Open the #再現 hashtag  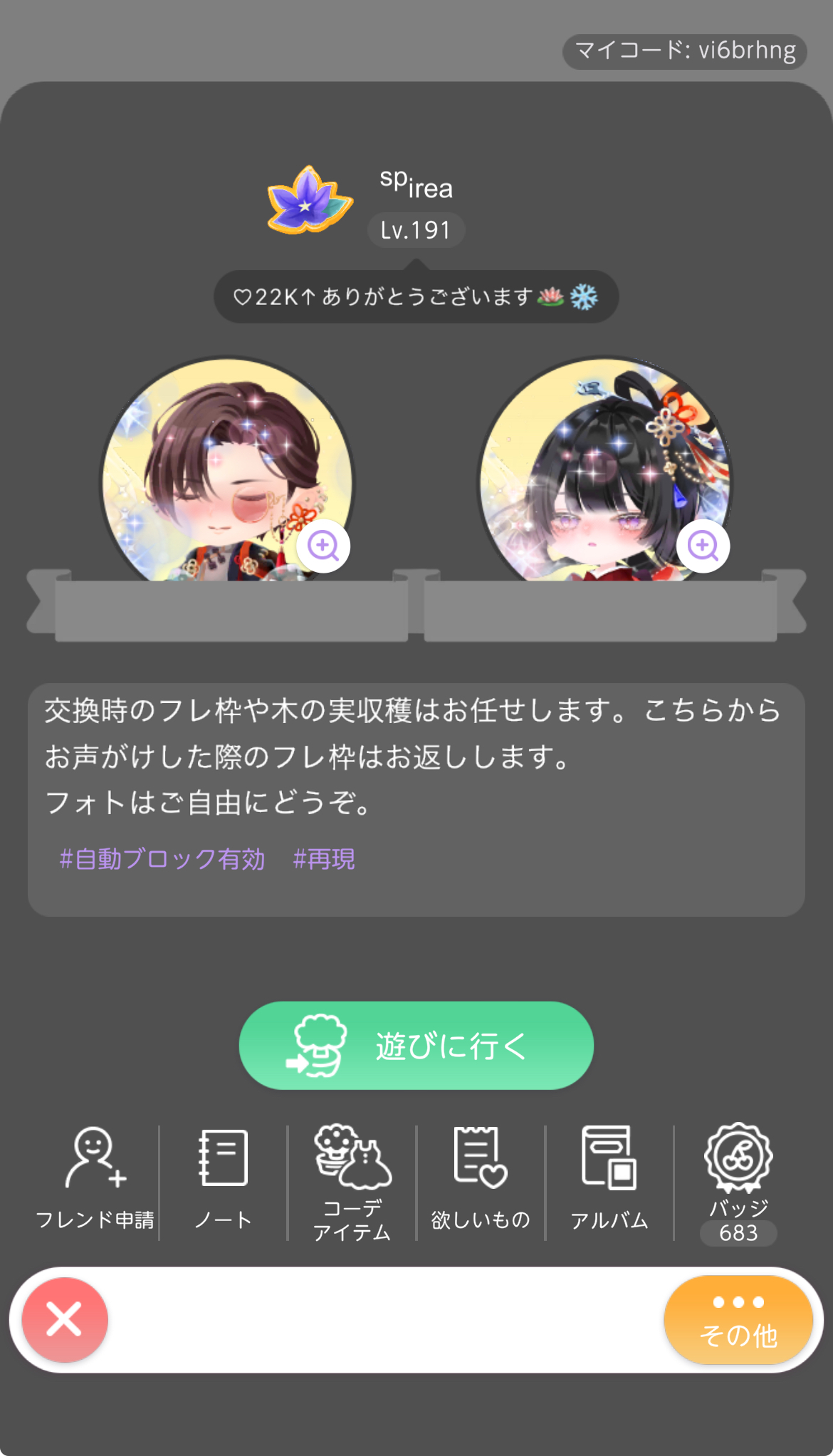pos(325,859)
